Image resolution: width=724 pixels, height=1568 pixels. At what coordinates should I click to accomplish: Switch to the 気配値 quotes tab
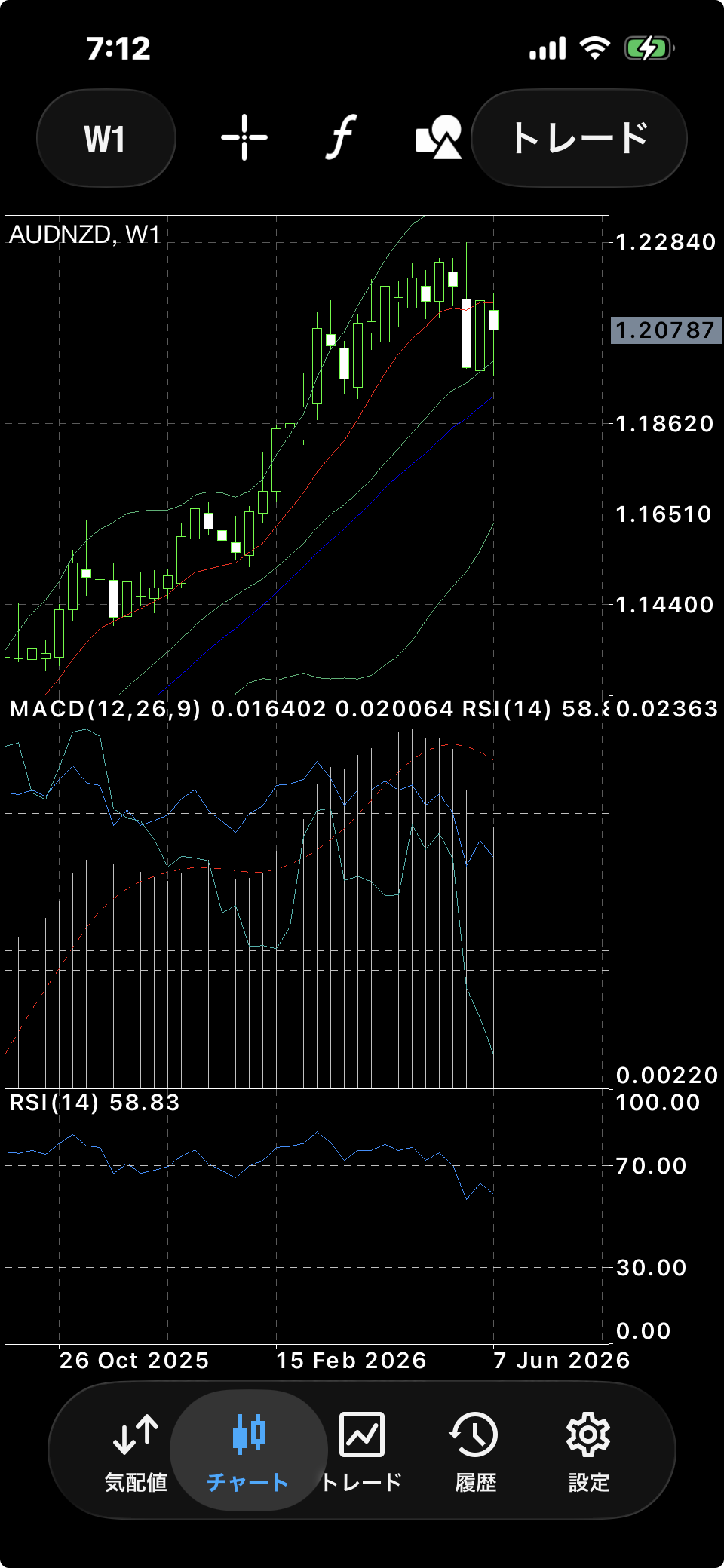136,1452
